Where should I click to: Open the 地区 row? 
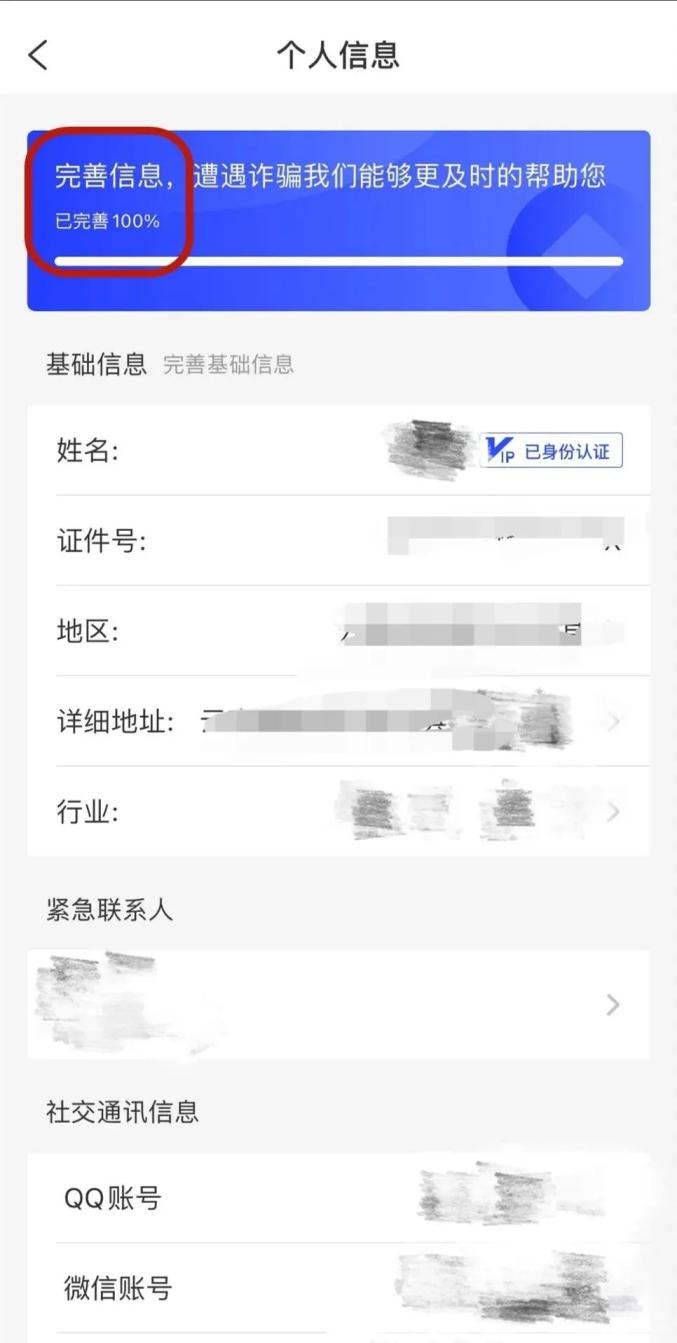pos(338,631)
